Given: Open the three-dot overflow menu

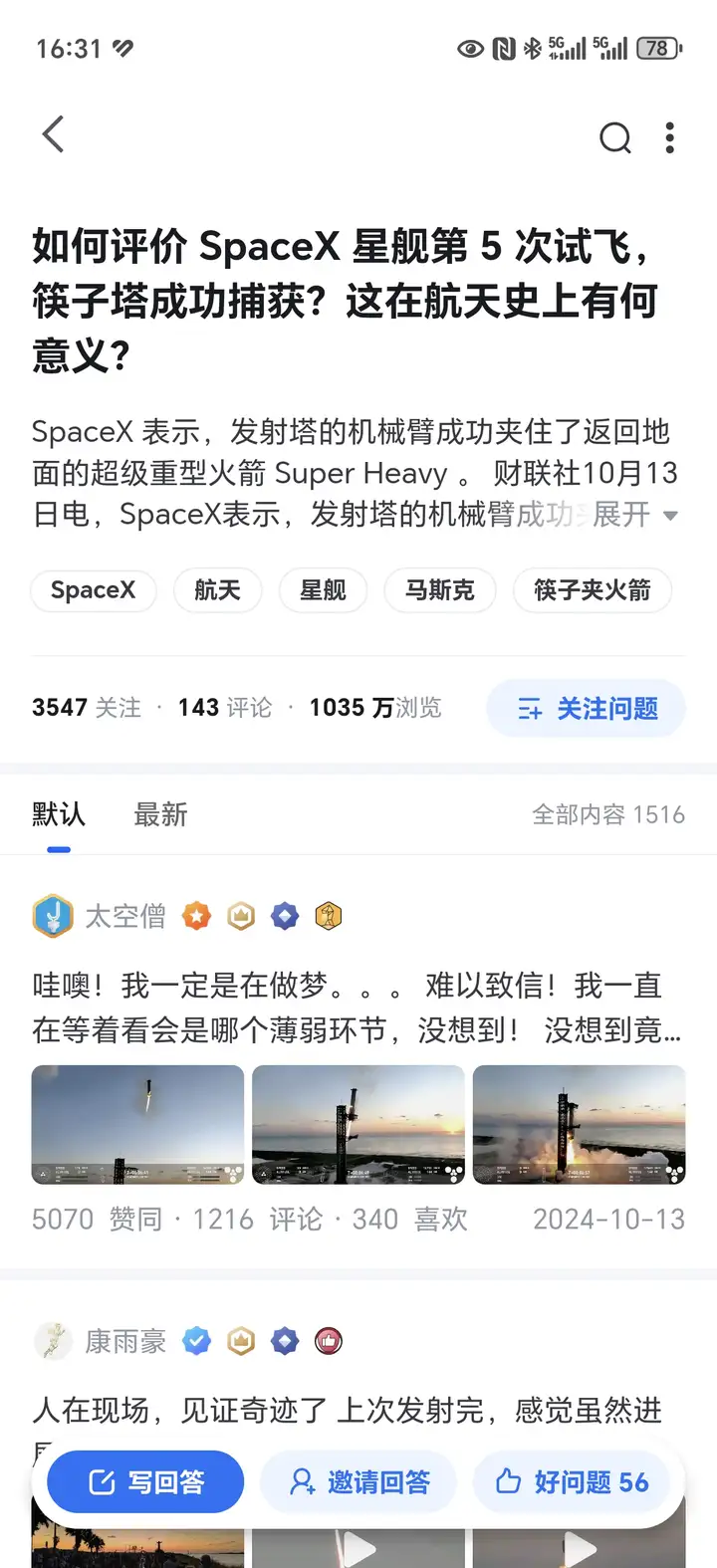Looking at the screenshot, I should 670,137.
